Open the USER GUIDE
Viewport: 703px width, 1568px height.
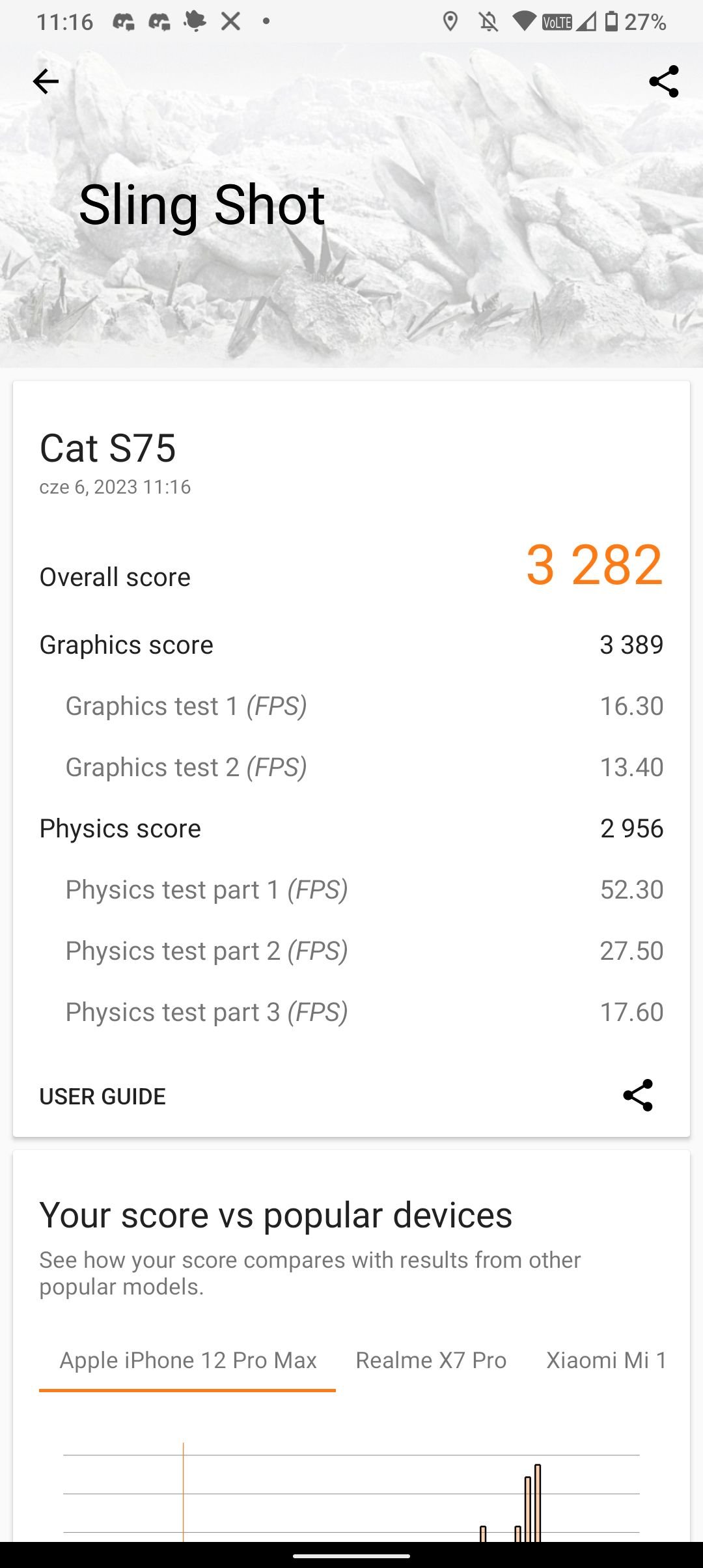tap(103, 1097)
